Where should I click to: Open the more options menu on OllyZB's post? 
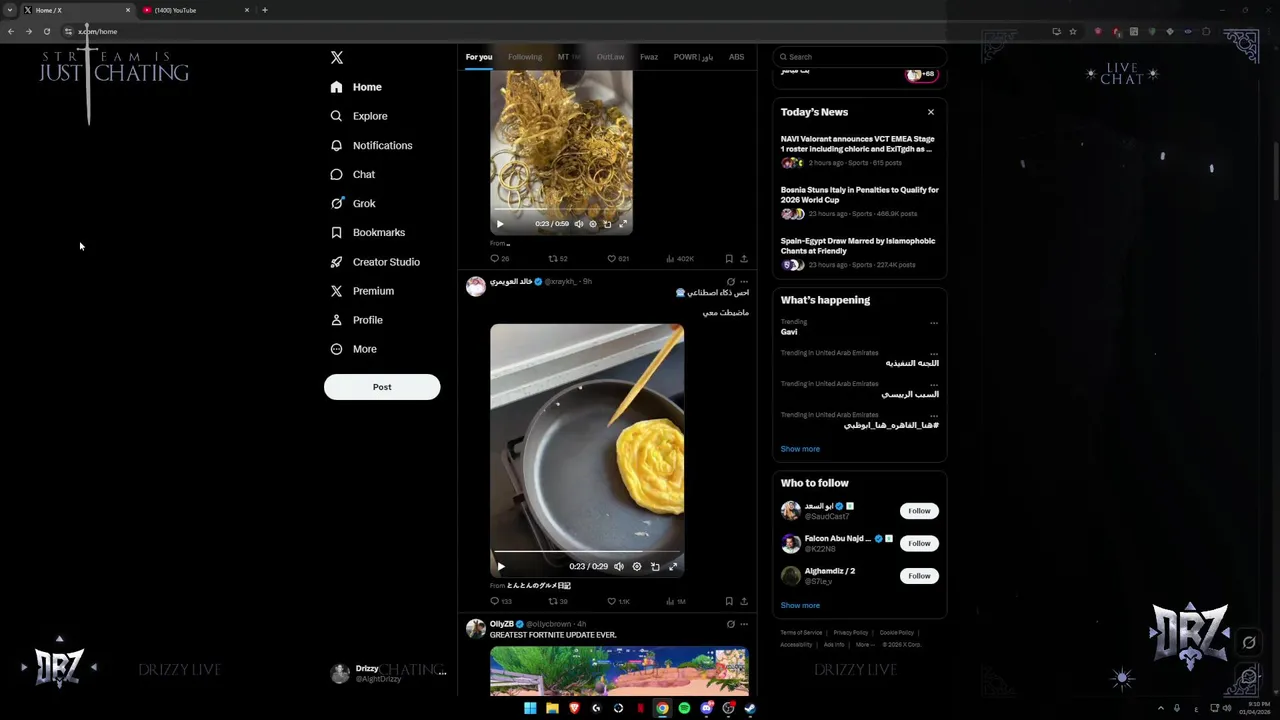[x=743, y=624]
